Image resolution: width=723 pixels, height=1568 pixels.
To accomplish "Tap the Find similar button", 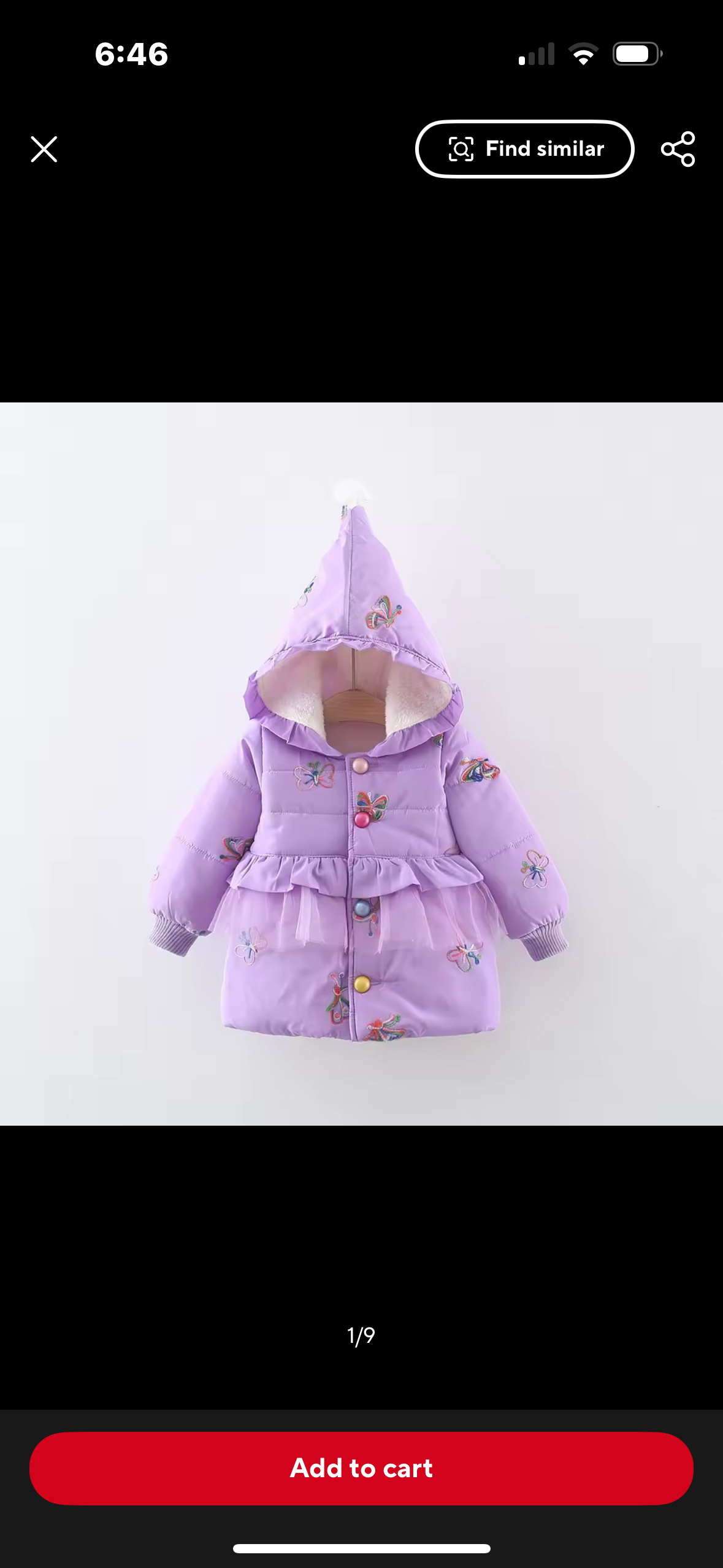I will tap(525, 149).
